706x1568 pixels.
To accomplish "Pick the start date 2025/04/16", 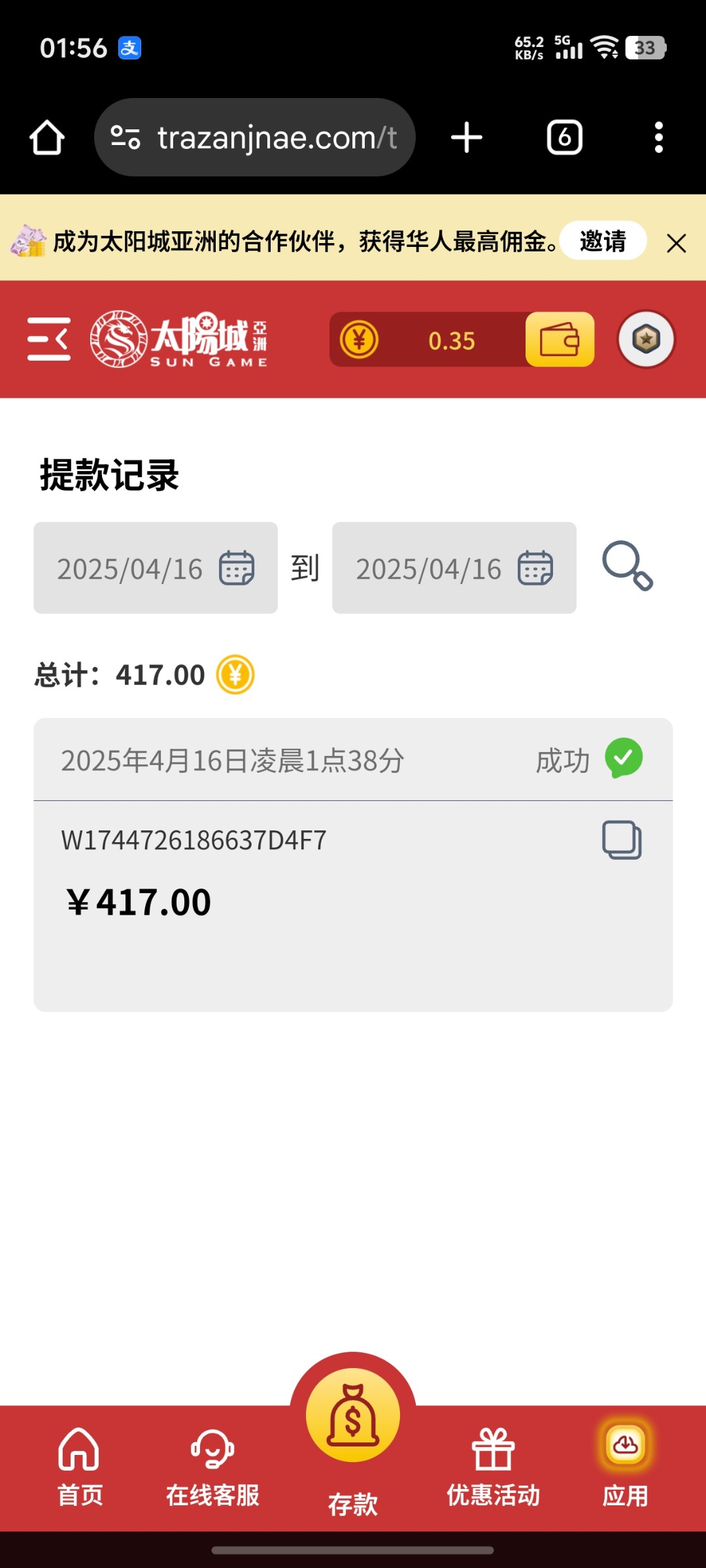I will point(156,568).
